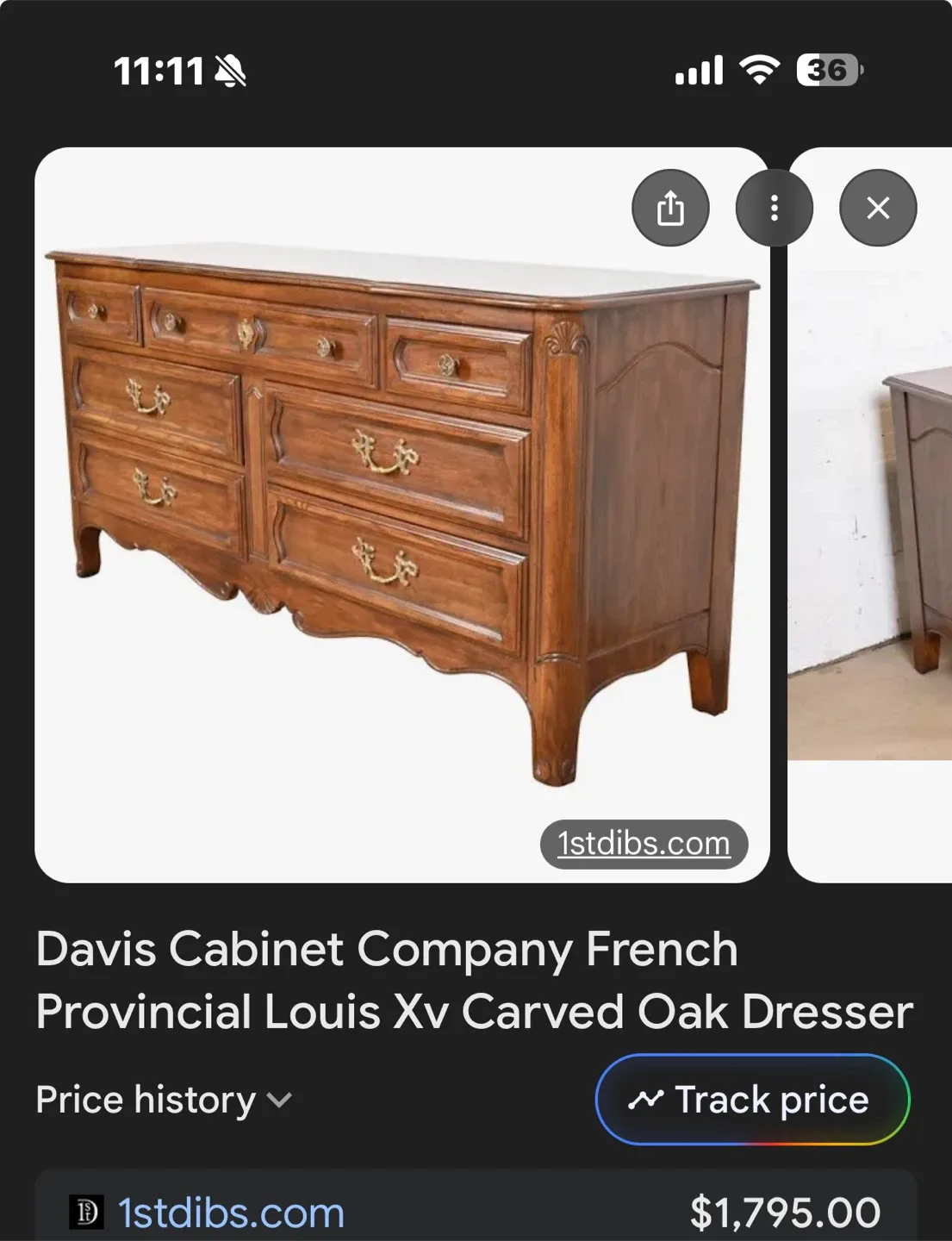Tap the 1stdibs favicon in the result row
The width and height of the screenshot is (952, 1241).
coord(86,1212)
